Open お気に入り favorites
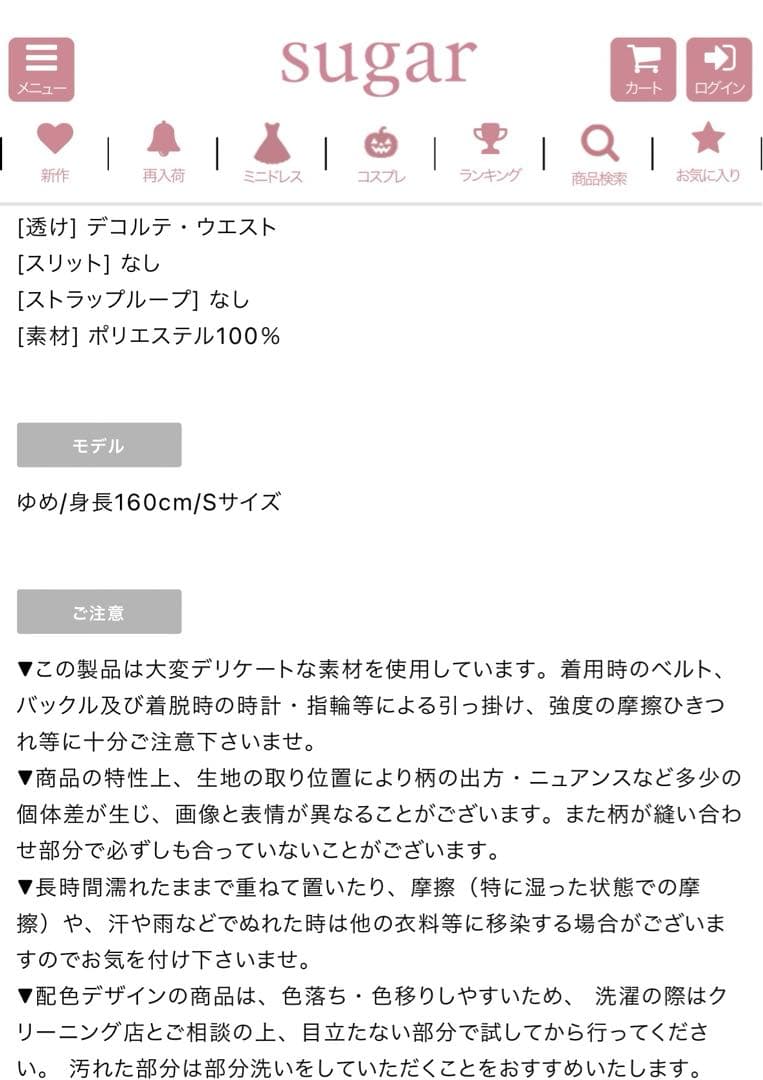The image size is (763, 1080). [x=708, y=152]
